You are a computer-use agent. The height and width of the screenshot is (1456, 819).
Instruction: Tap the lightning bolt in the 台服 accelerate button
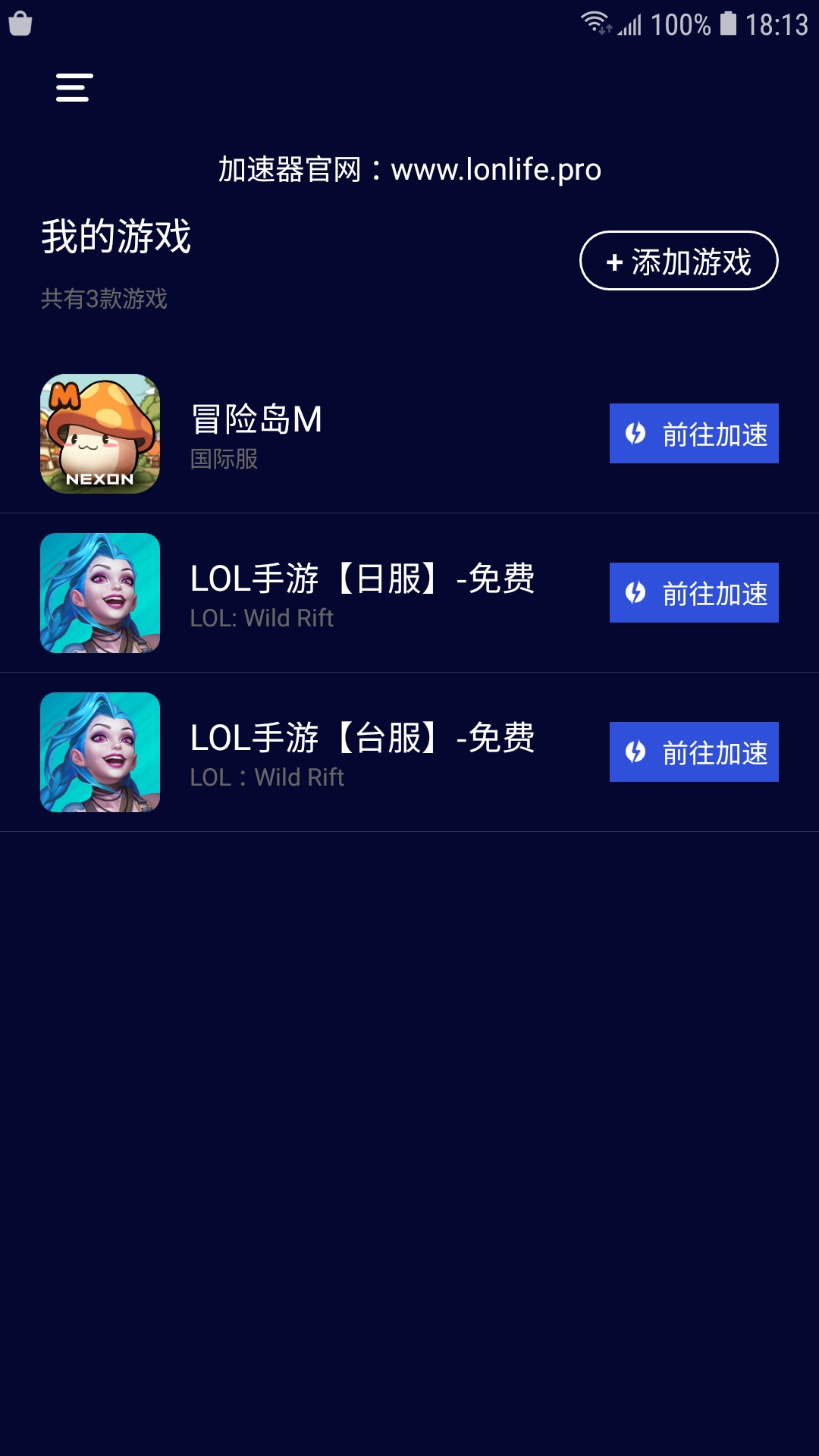click(637, 752)
